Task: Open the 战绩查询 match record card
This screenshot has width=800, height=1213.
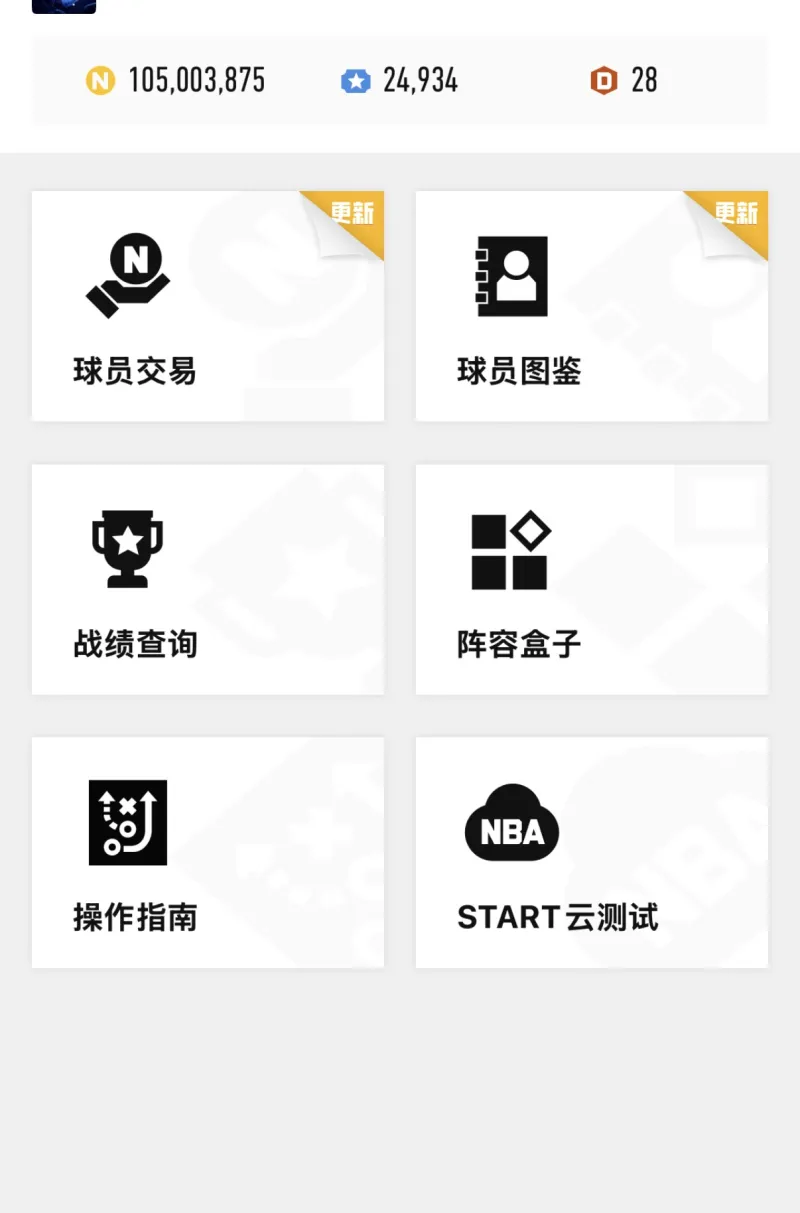Action: click(208, 579)
